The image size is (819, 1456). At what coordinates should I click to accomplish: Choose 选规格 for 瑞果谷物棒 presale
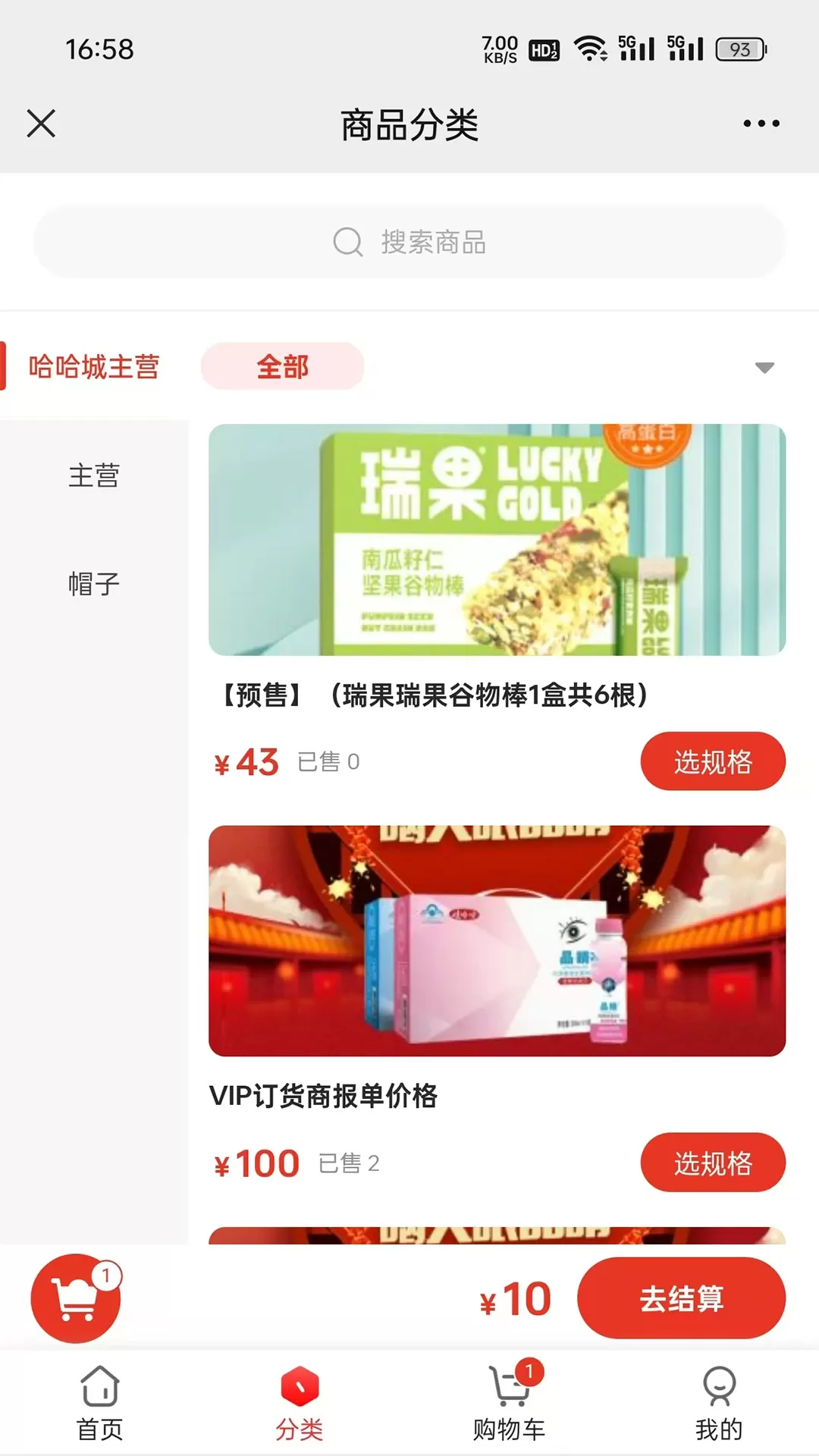(x=712, y=761)
